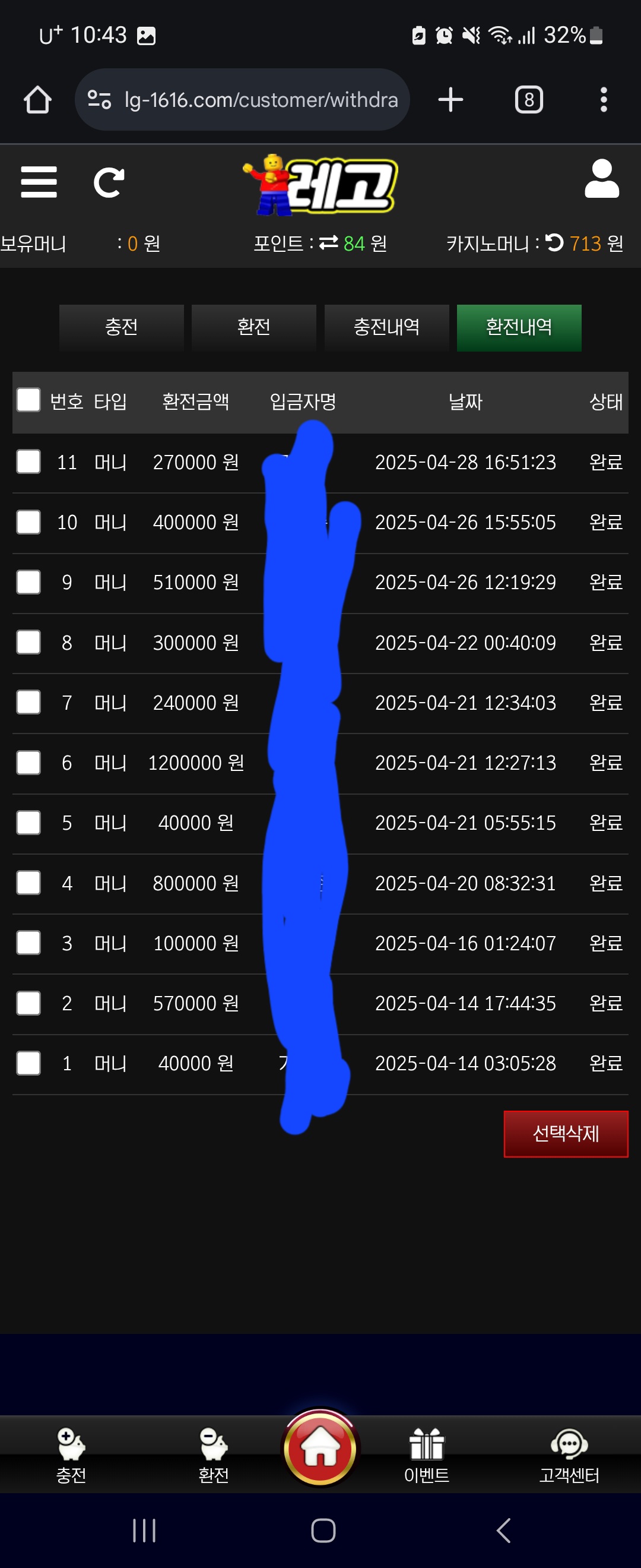Image resolution: width=641 pixels, height=1568 pixels.
Task: Open the browser tab switcher
Action: tap(528, 100)
